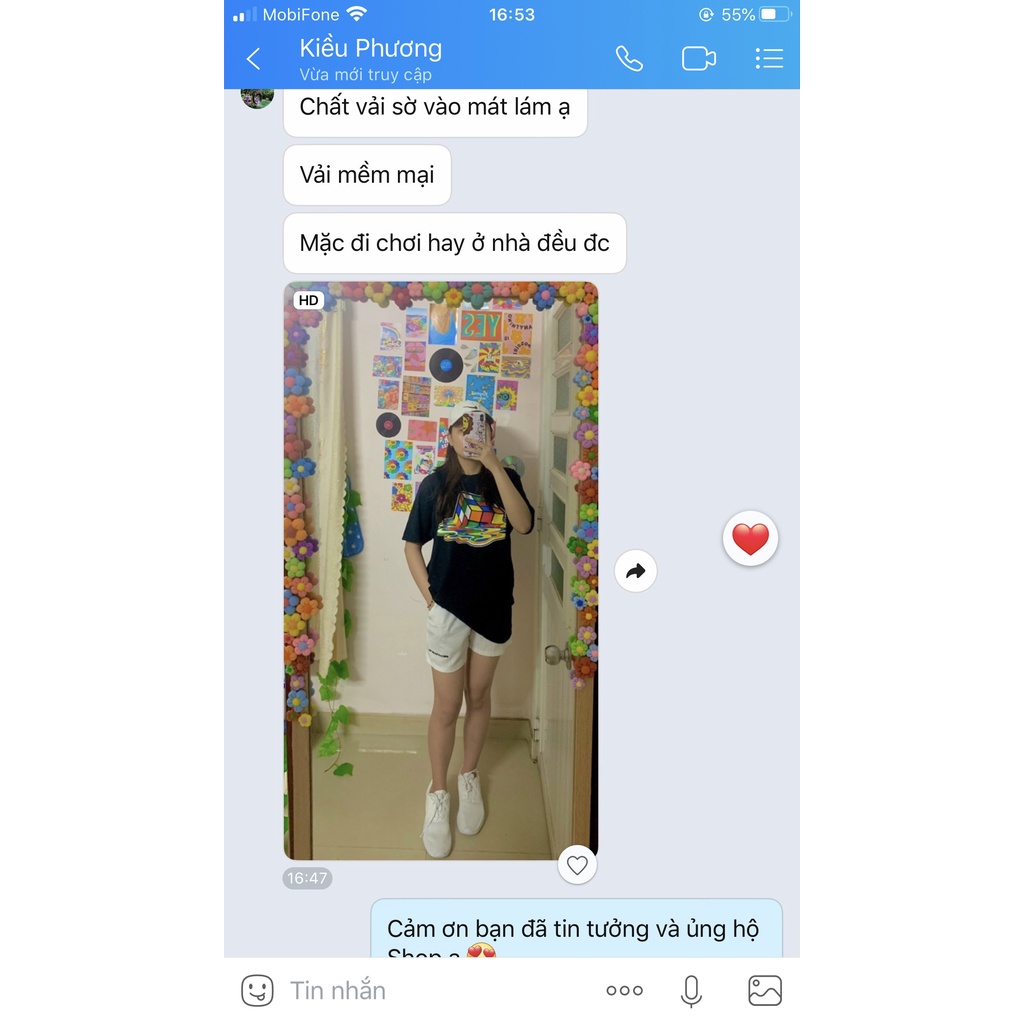Start a voice call with Kiều Phương

point(629,59)
